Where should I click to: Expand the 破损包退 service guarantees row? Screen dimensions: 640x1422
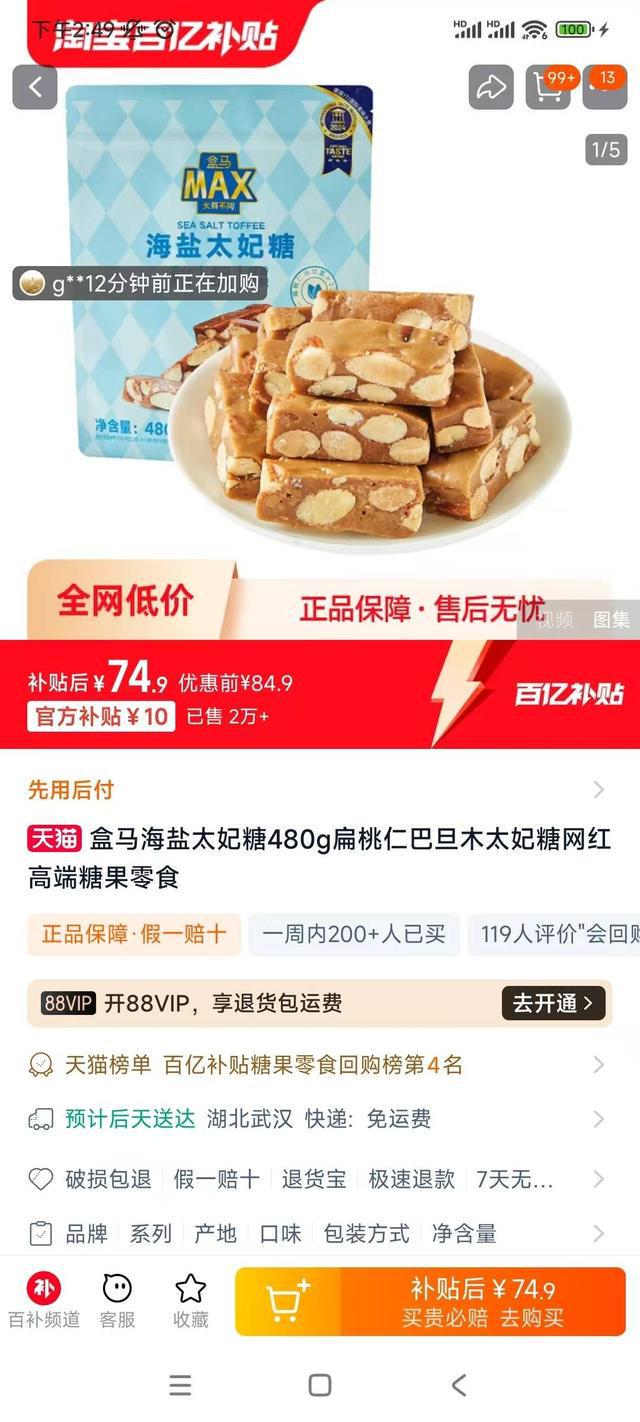tap(318, 1179)
